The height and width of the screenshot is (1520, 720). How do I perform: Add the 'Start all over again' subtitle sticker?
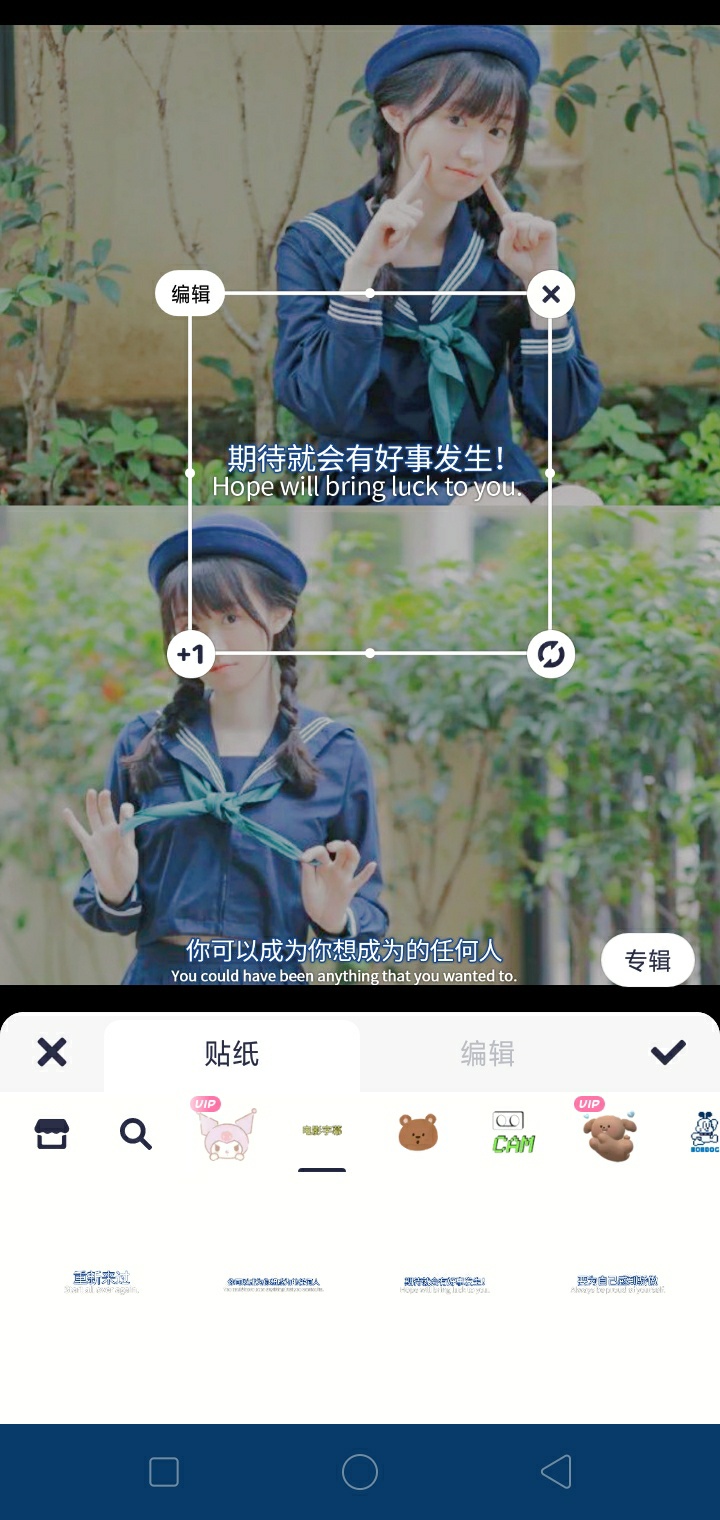click(102, 1282)
